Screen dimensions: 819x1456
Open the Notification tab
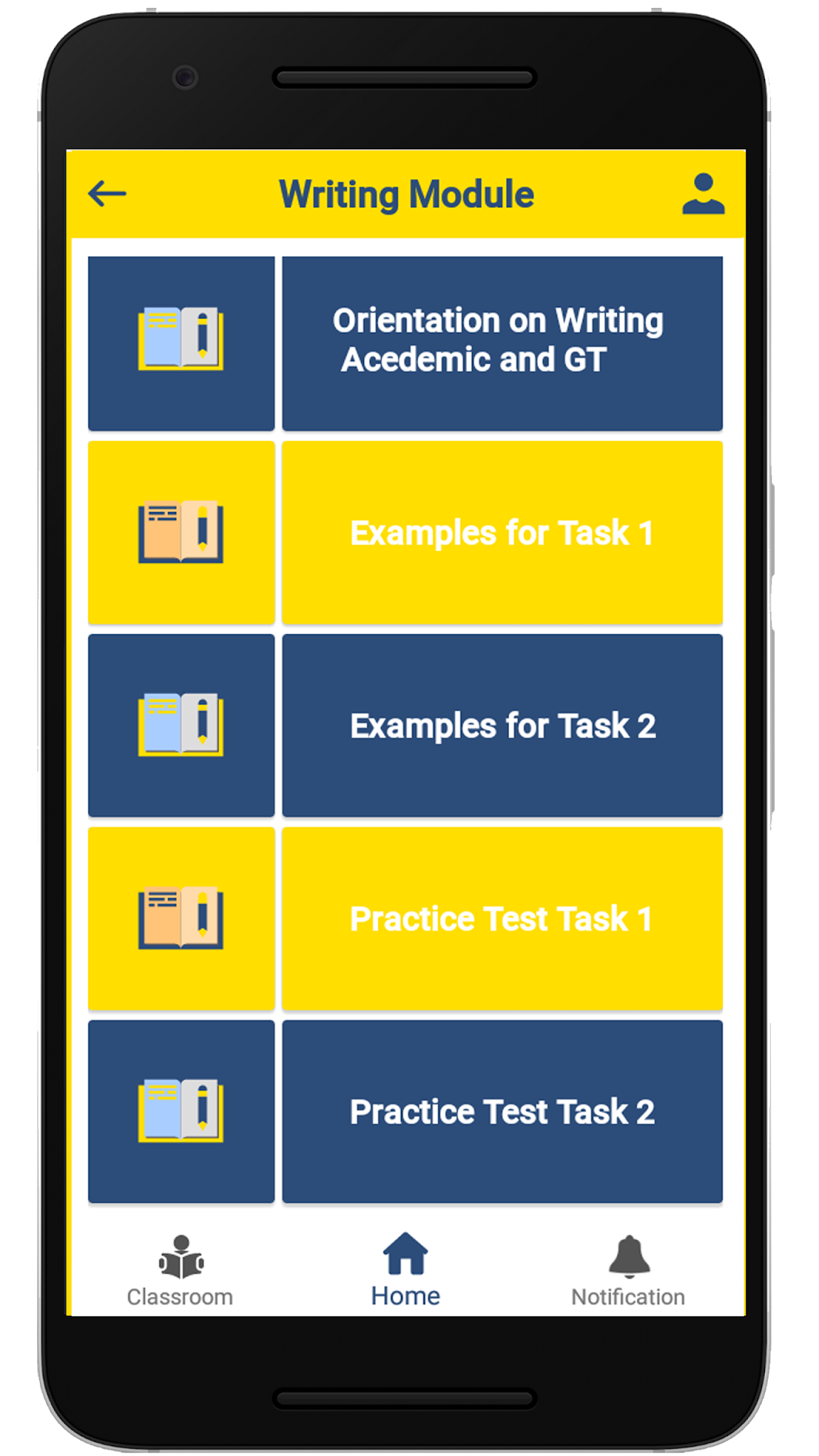(x=628, y=1271)
